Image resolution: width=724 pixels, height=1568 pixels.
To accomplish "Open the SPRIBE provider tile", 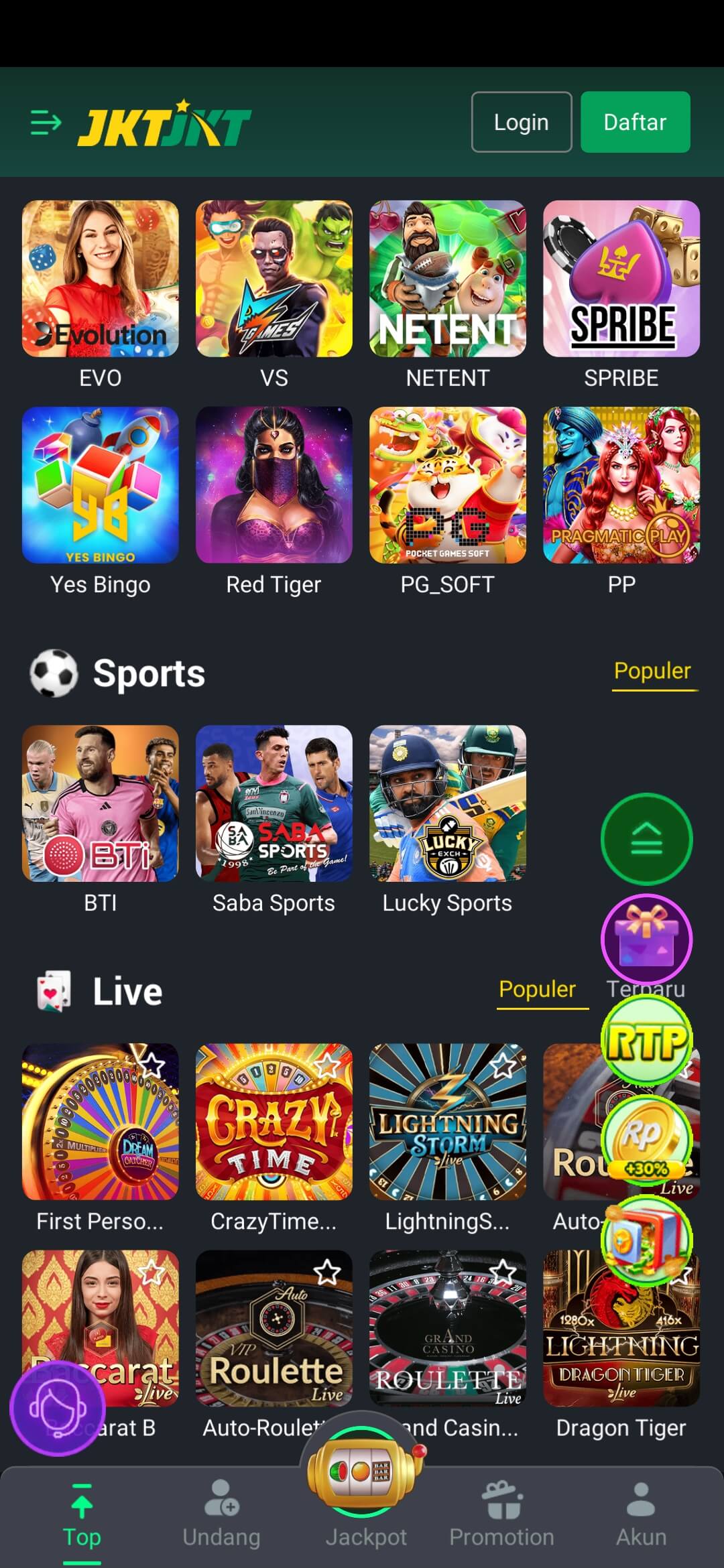I will (621, 279).
